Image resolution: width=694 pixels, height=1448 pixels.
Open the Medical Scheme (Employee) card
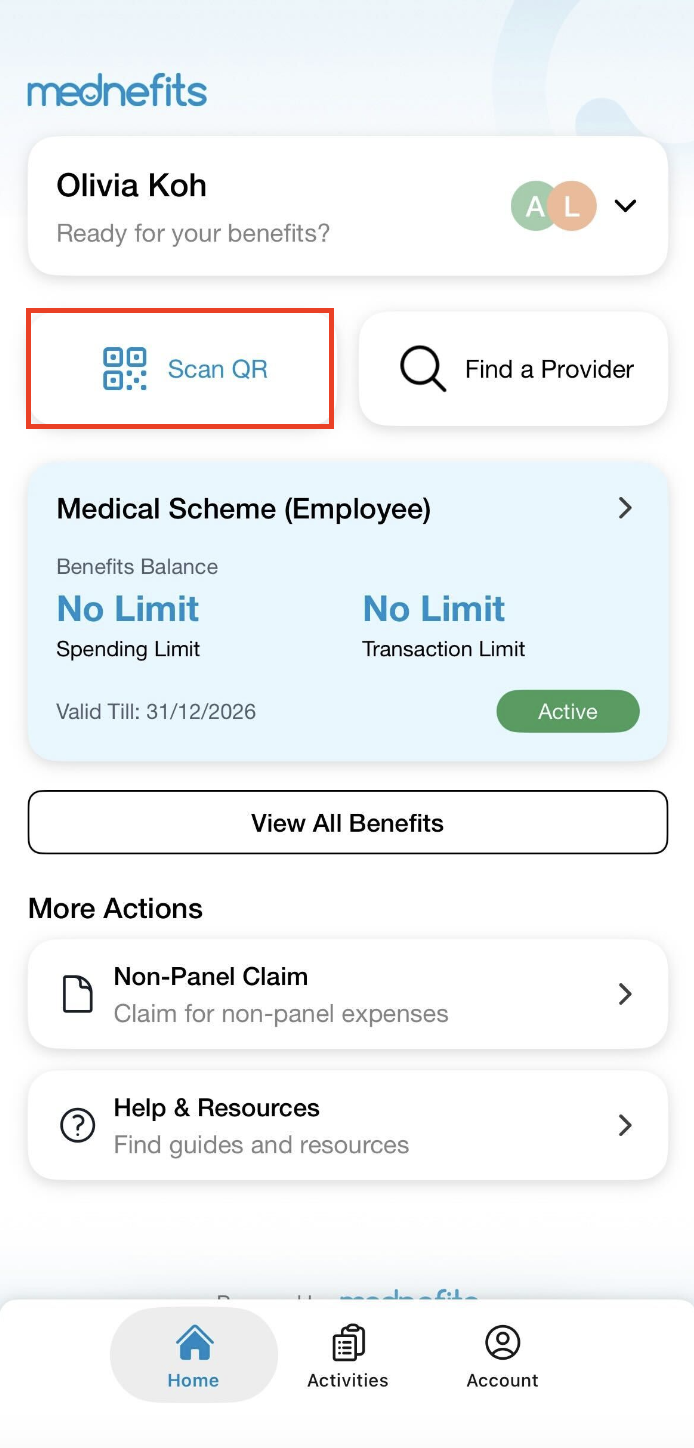click(x=347, y=509)
